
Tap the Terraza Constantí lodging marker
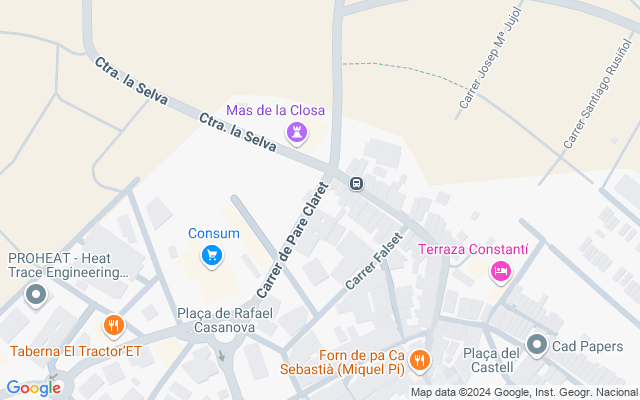tap(501, 270)
